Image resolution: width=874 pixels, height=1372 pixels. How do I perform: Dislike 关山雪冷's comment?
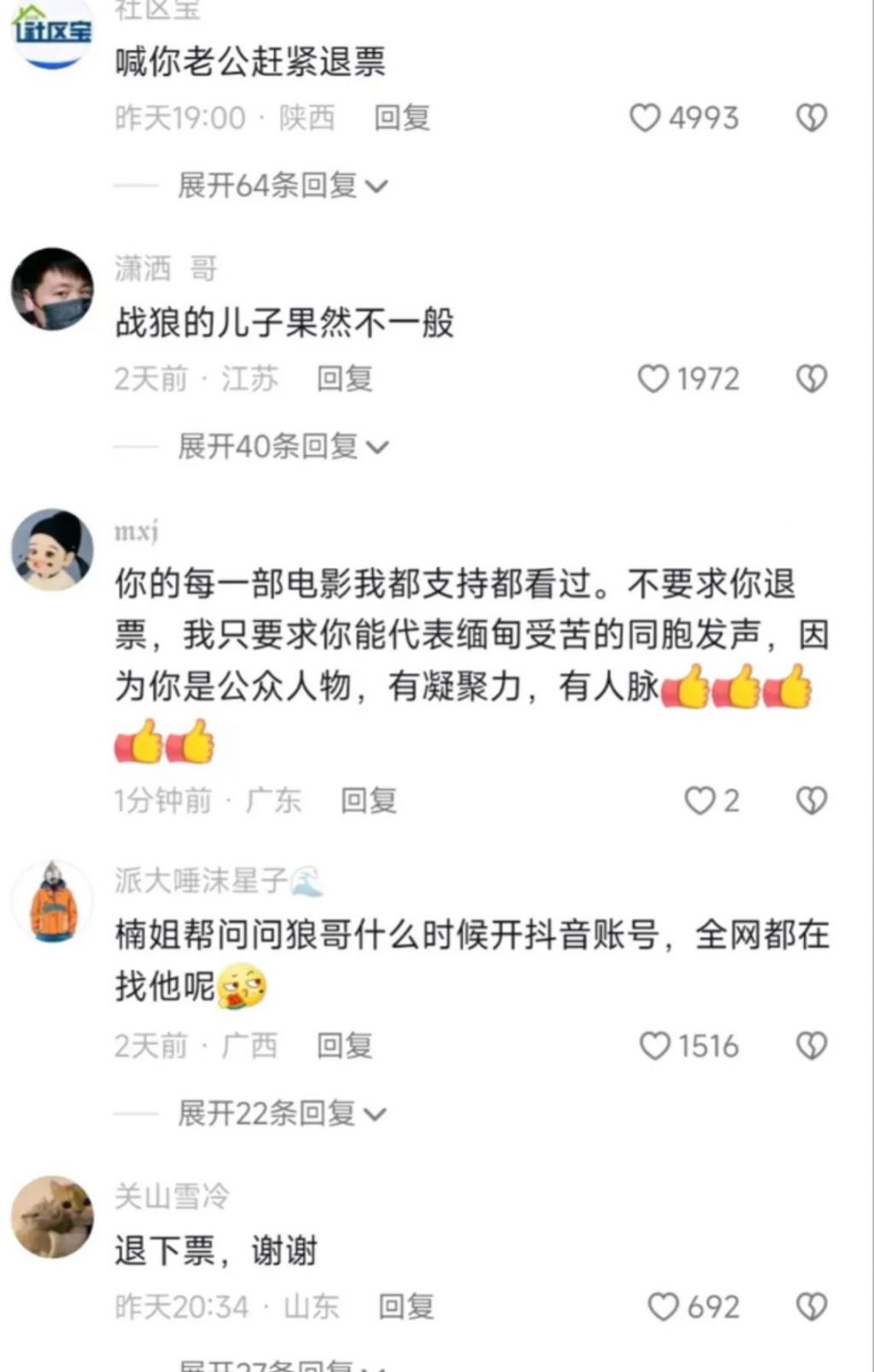click(811, 1307)
